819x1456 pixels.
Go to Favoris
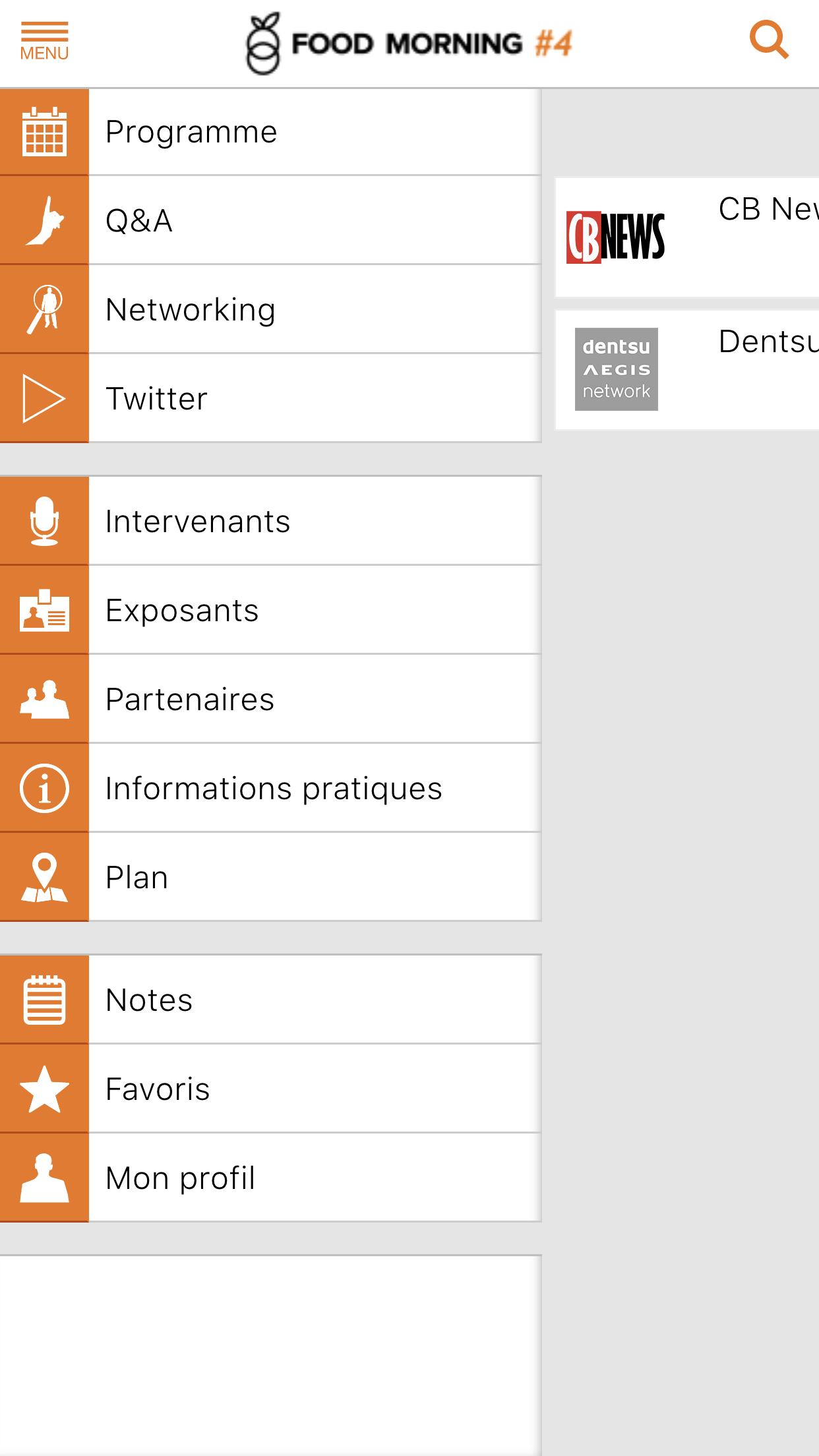tap(270, 1089)
